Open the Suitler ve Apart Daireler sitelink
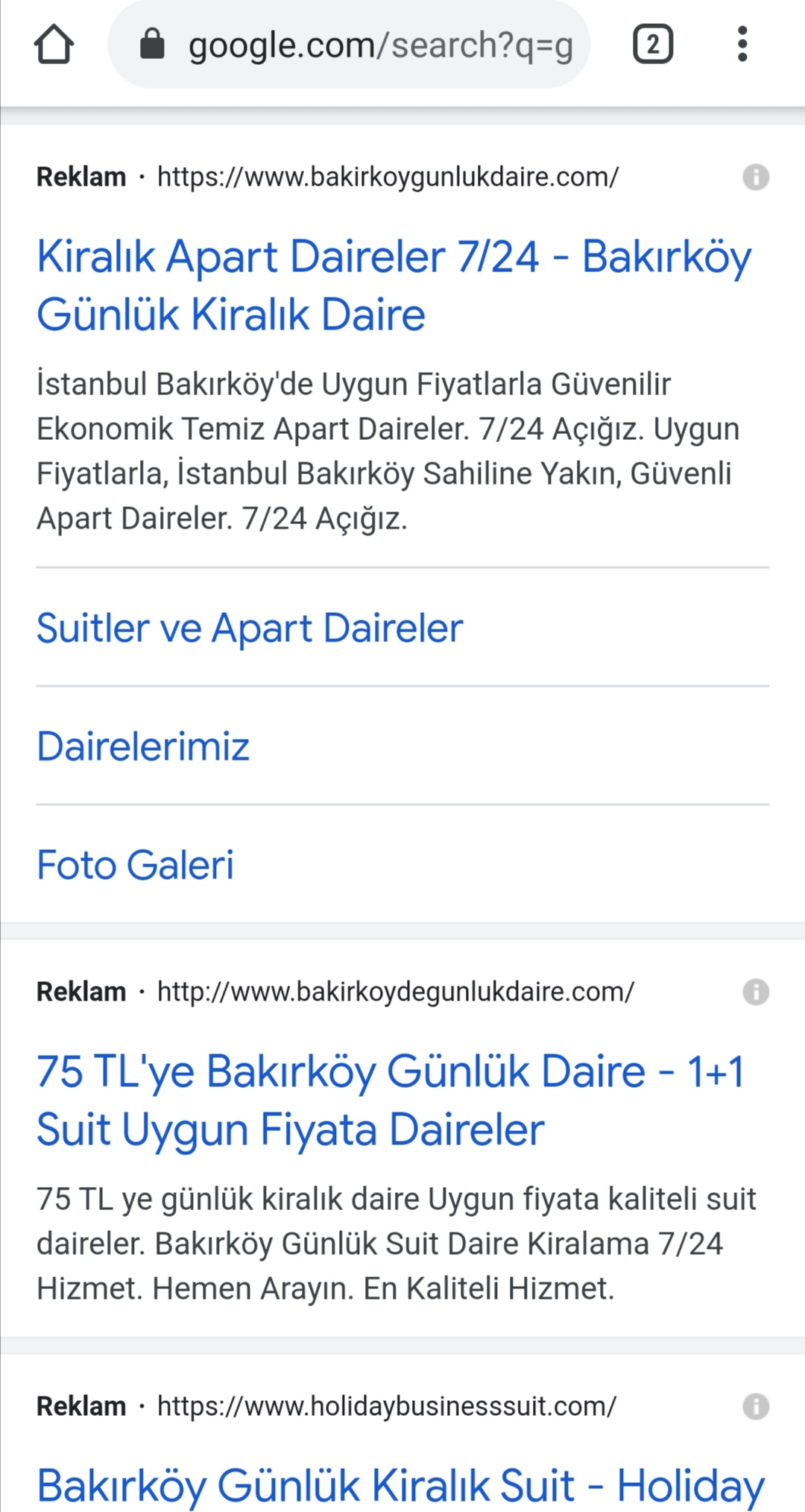 click(x=250, y=628)
